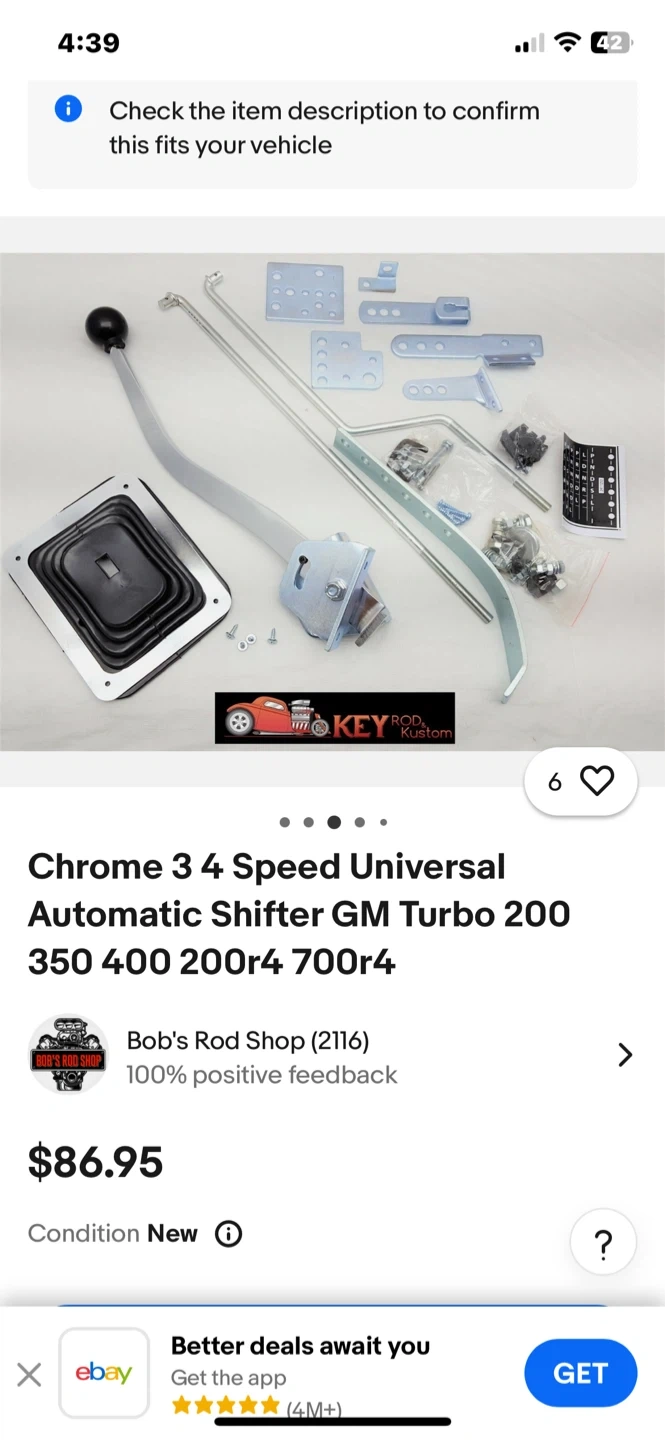Get the eBay app
The image size is (665, 1440).
point(581,1373)
